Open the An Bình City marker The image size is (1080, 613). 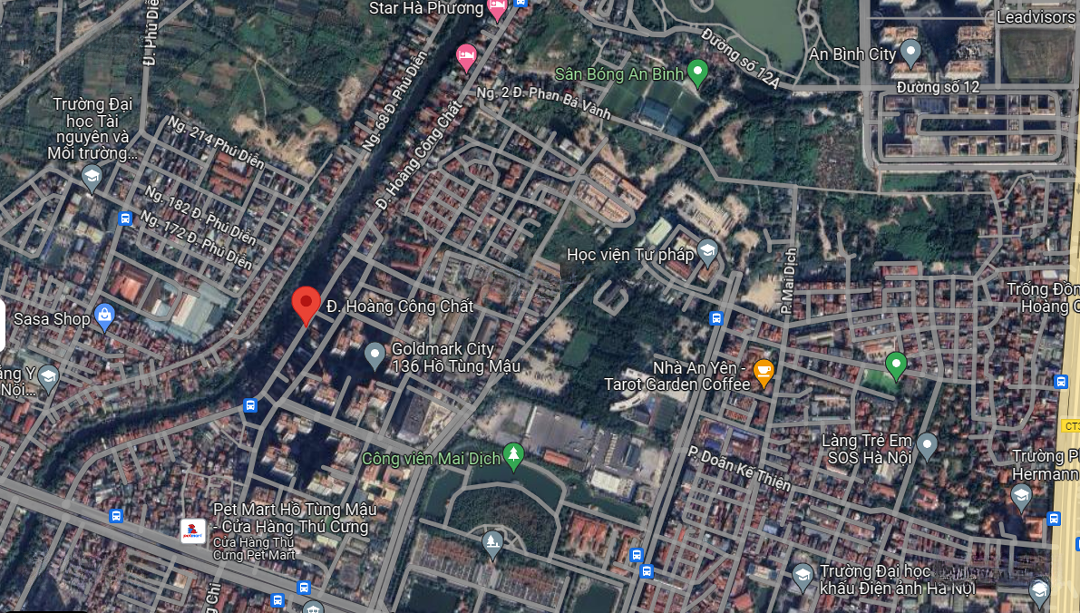(x=910, y=51)
